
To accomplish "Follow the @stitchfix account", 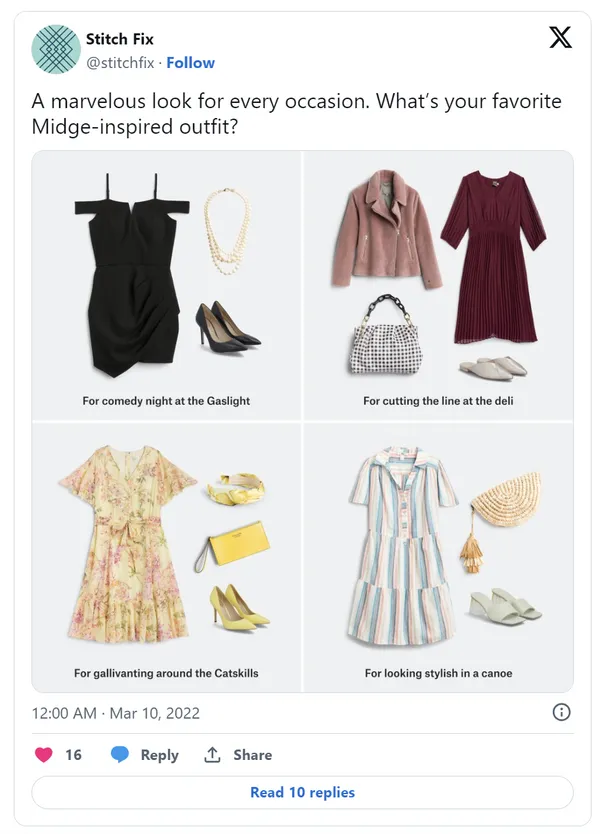I will (x=190, y=62).
